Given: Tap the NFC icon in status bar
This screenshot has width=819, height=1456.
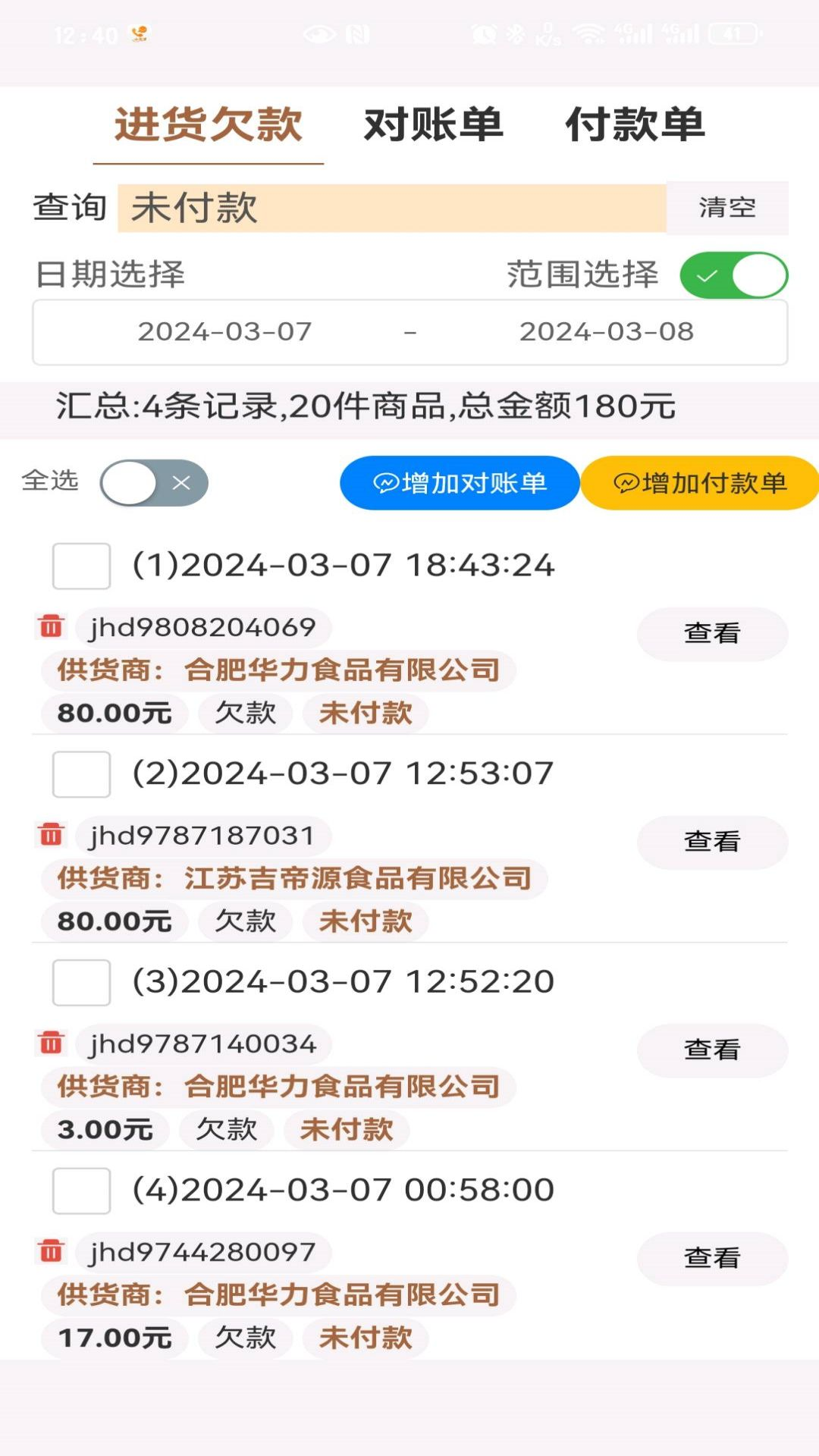Looking at the screenshot, I should click(359, 34).
